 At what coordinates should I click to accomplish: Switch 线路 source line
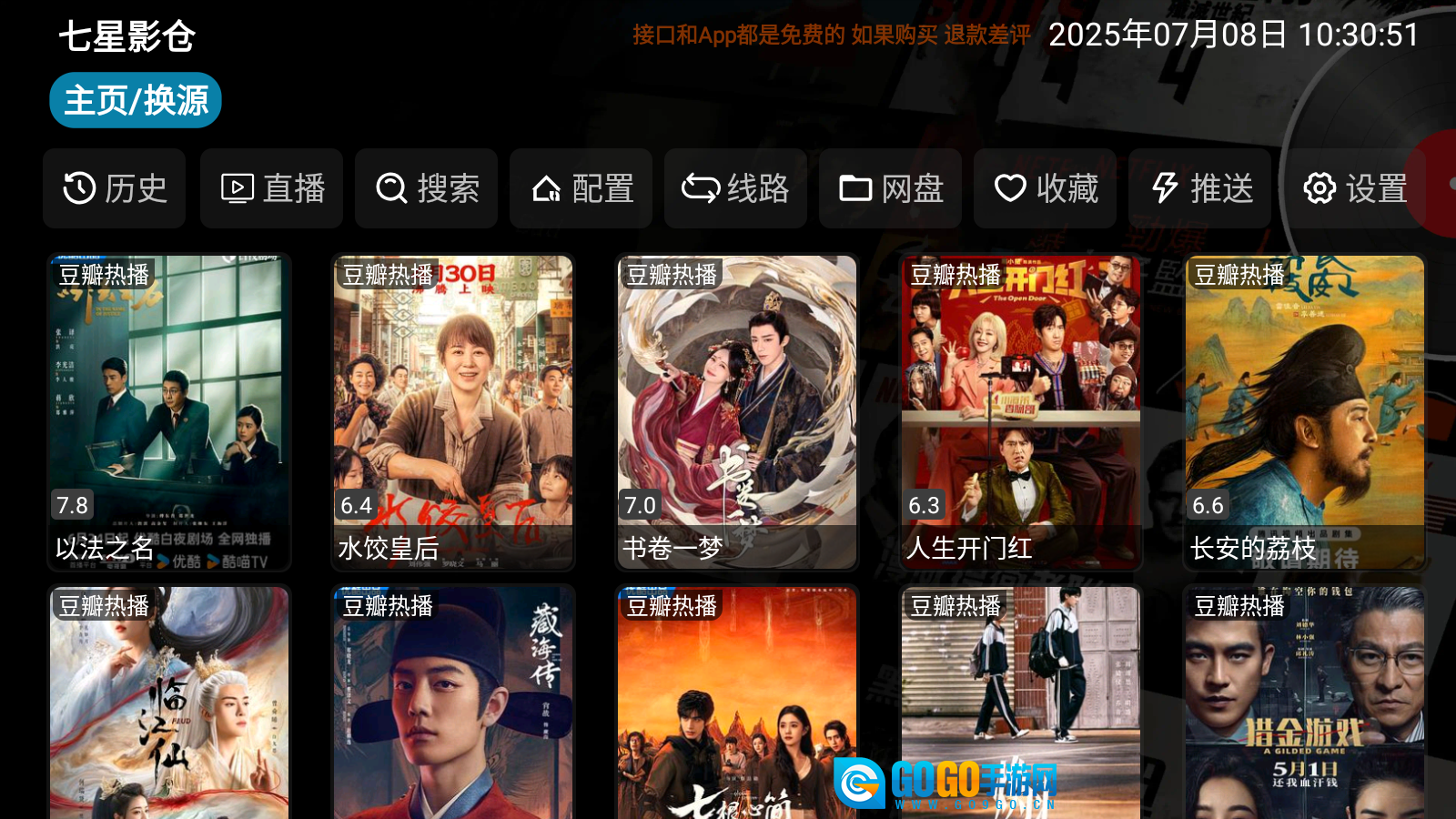coord(735,188)
